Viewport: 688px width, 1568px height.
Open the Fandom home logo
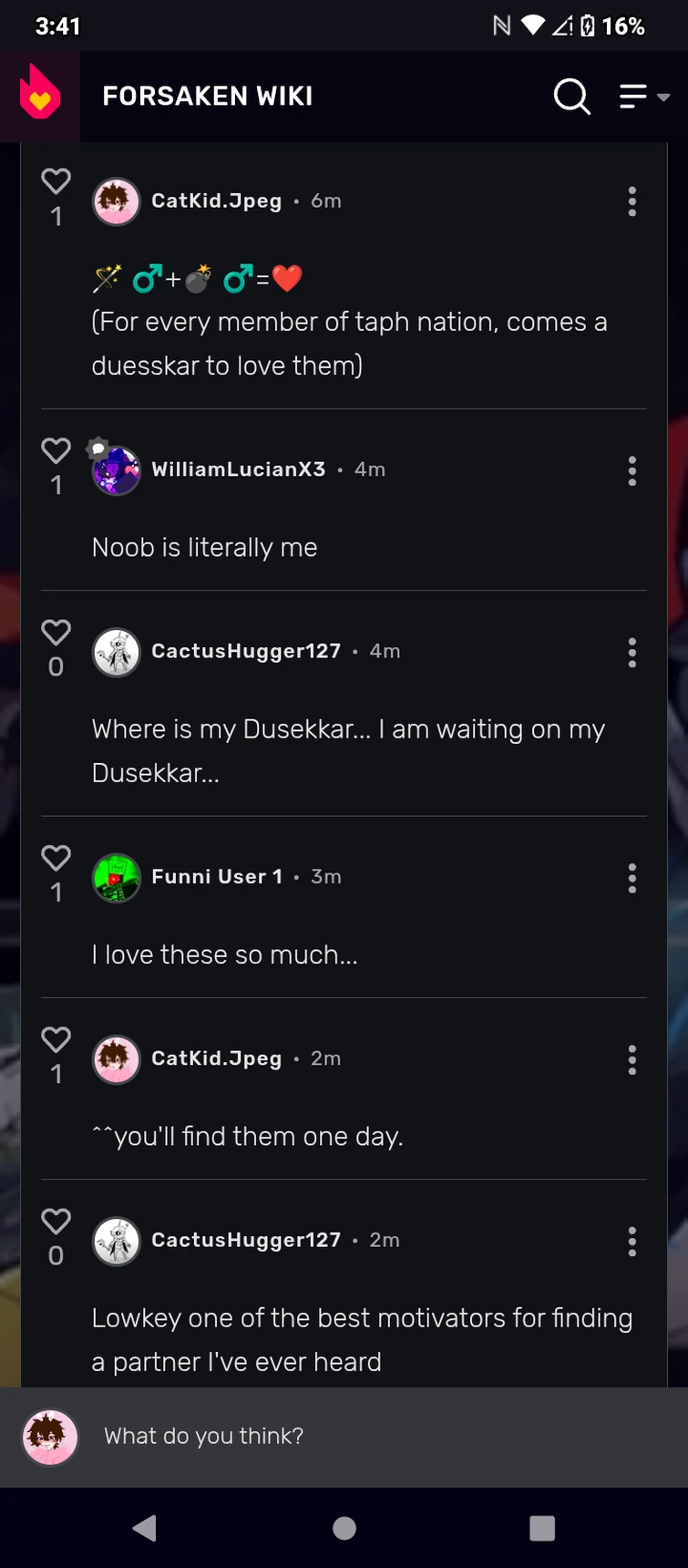coord(40,96)
